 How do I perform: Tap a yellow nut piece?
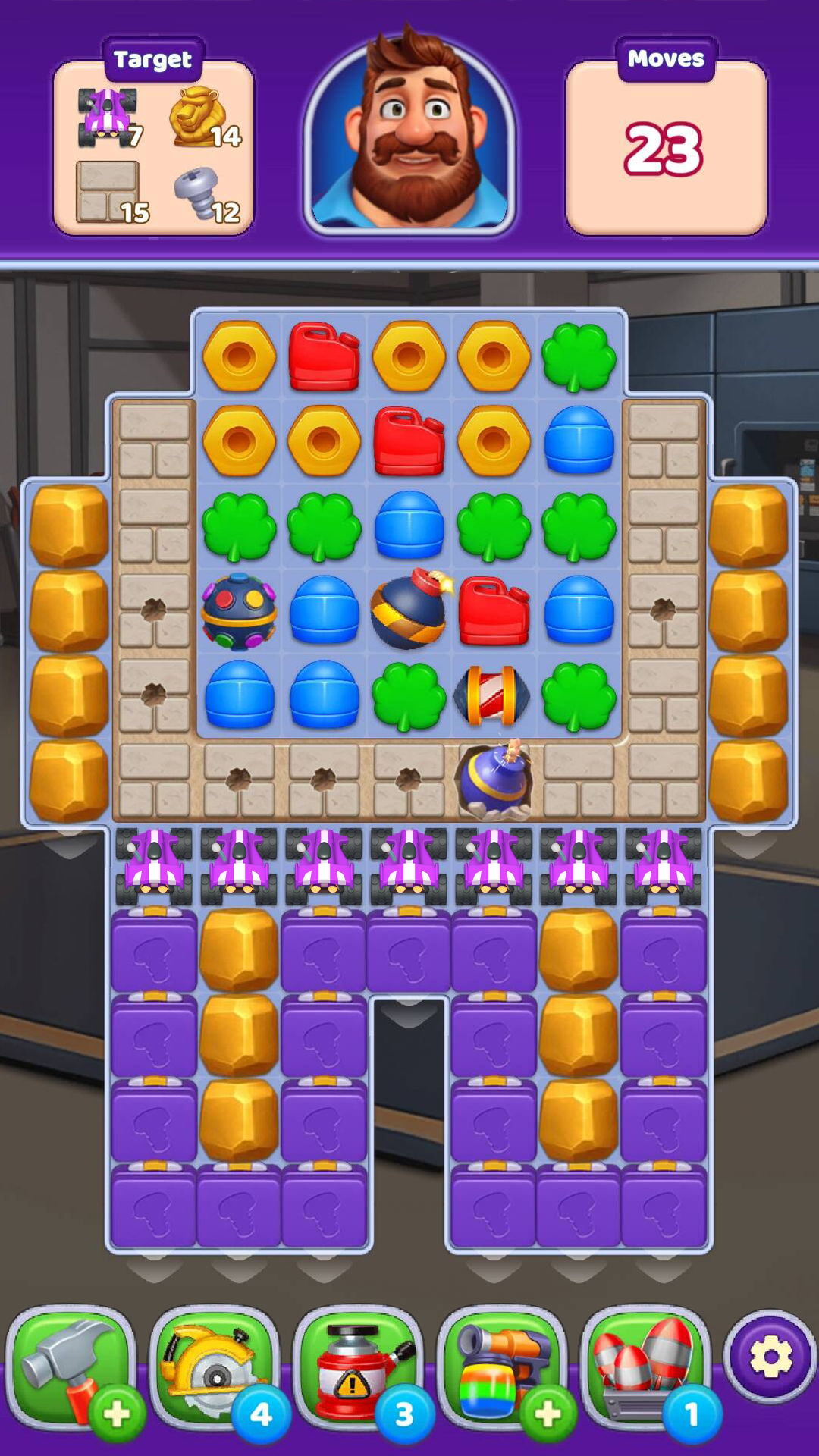pos(240,356)
